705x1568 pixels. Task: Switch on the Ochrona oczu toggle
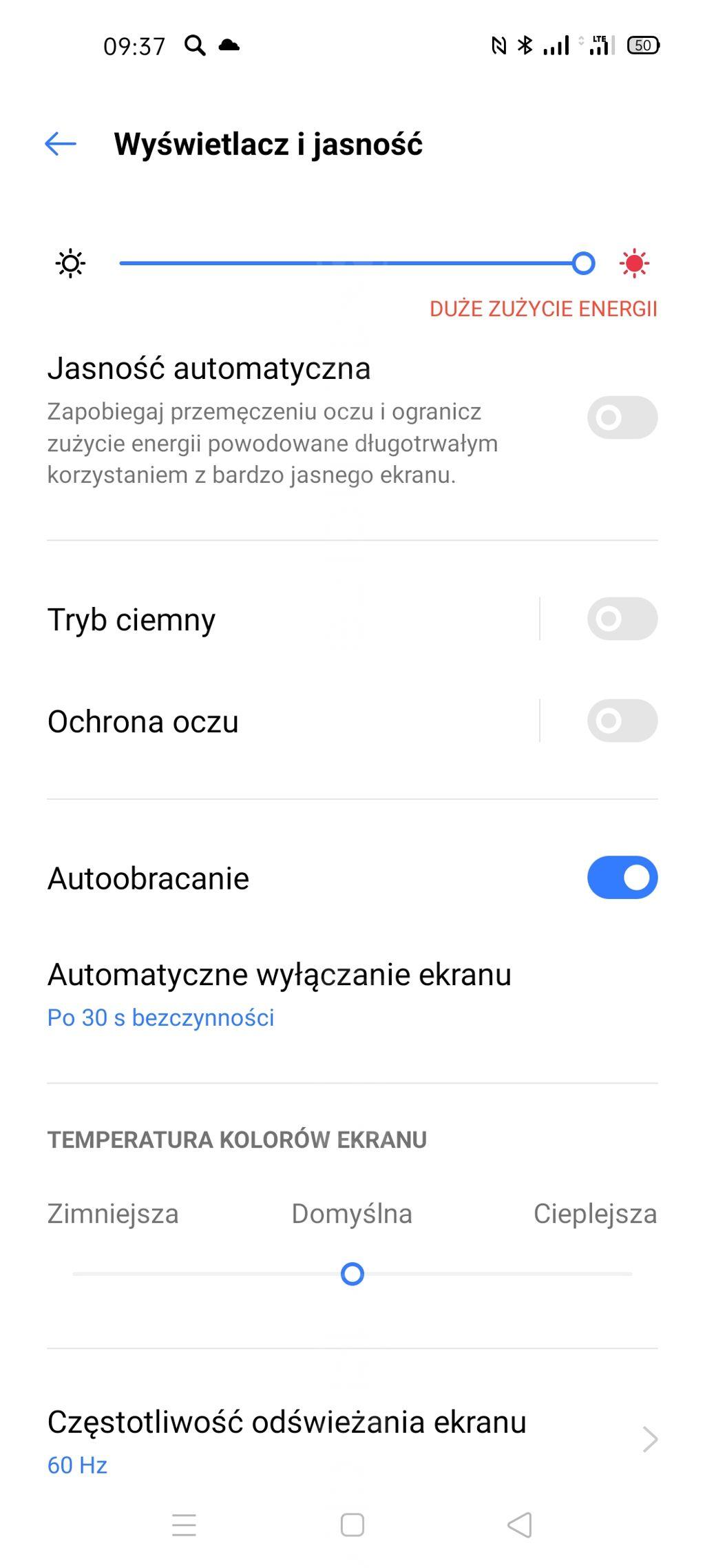pyautogui.click(x=622, y=721)
